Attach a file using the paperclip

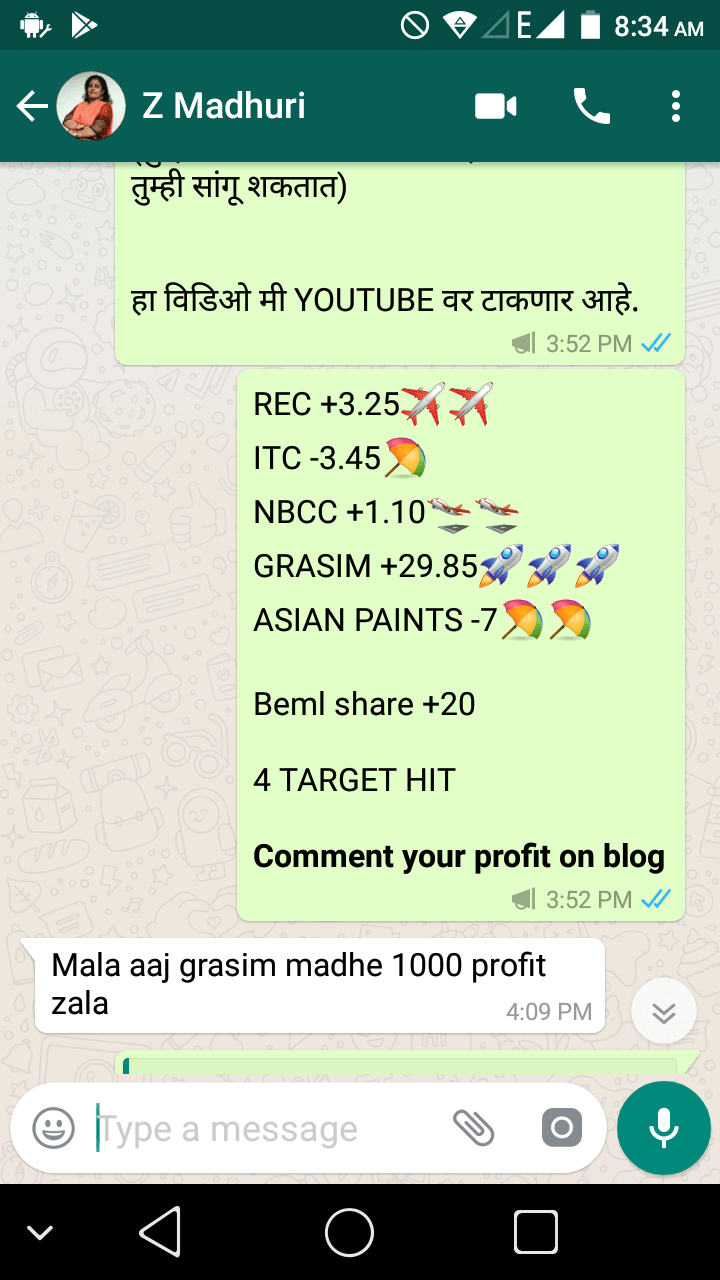pyautogui.click(x=473, y=1129)
